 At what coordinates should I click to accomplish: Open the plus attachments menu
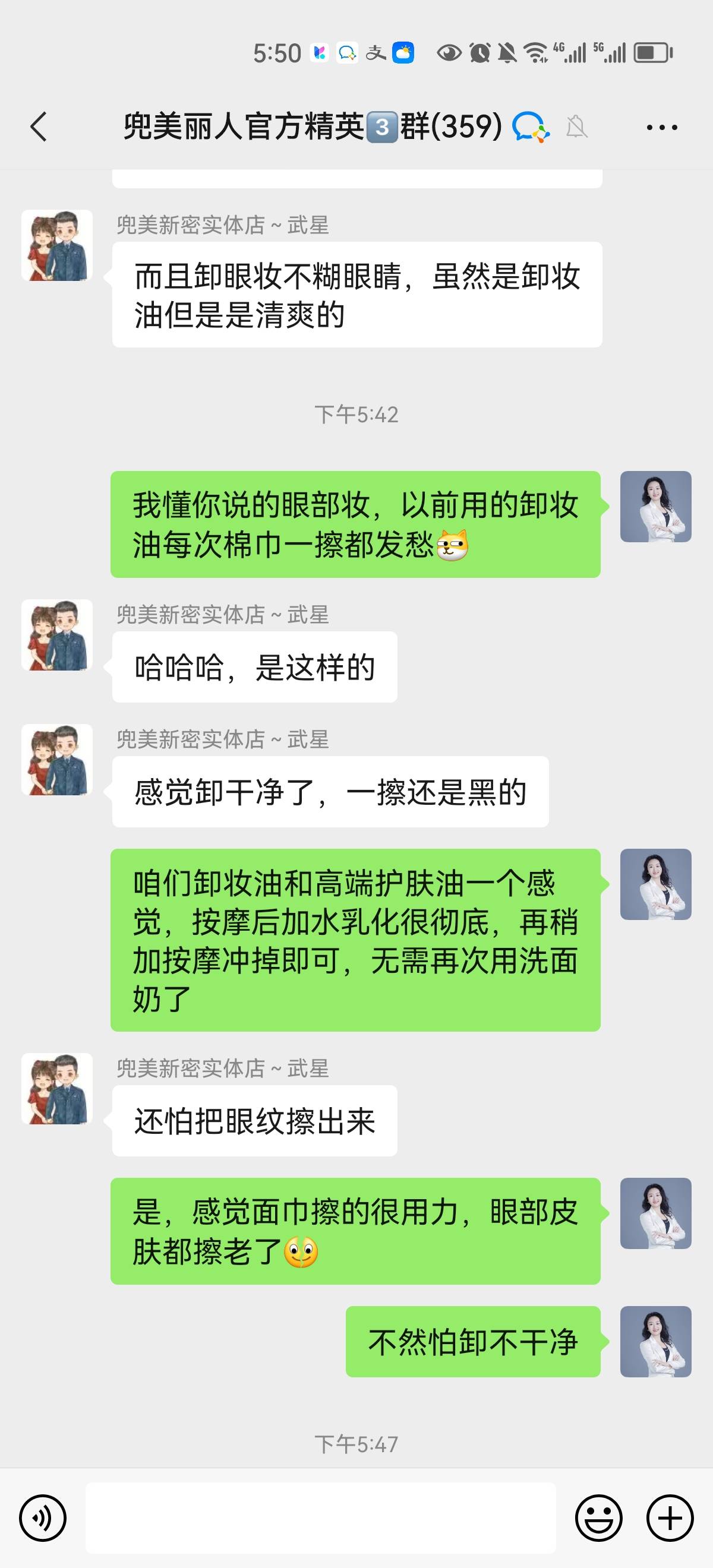click(670, 1518)
